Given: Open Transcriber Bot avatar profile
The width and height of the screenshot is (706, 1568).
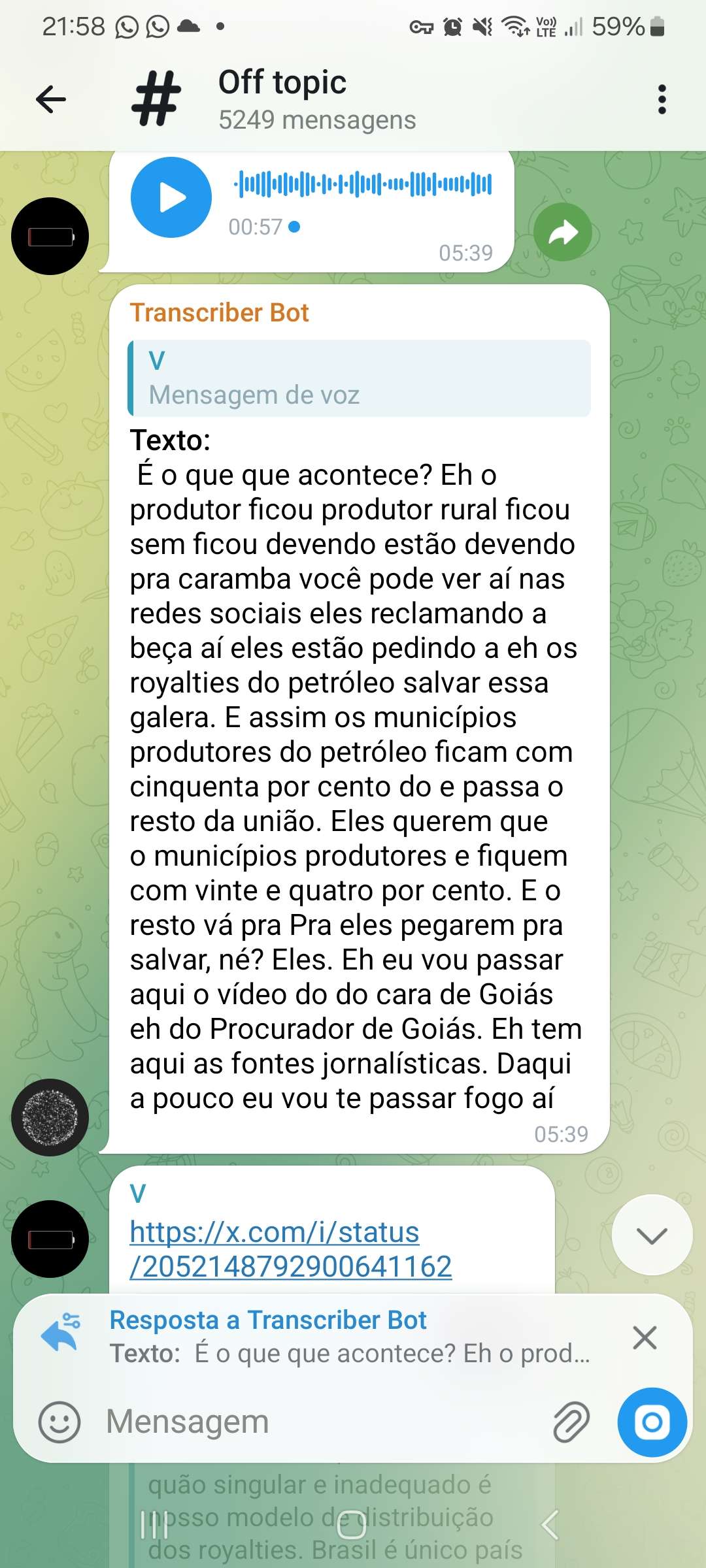Looking at the screenshot, I should tap(50, 1118).
